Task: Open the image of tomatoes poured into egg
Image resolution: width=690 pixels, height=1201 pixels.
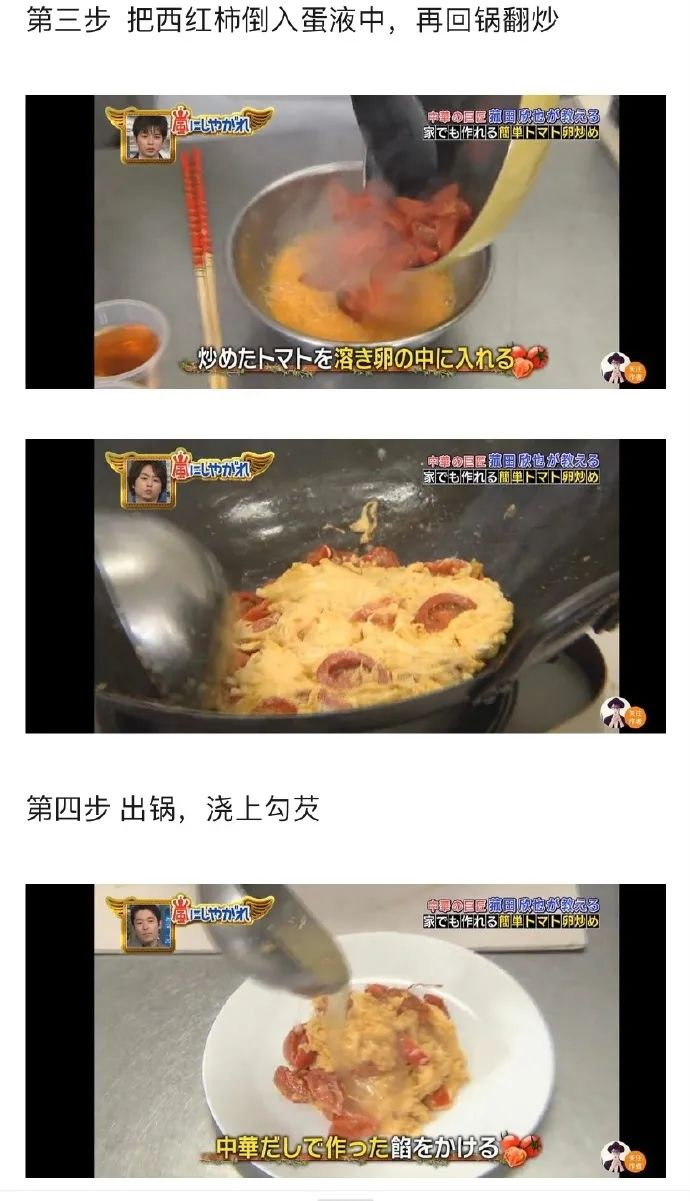Action: tap(345, 242)
